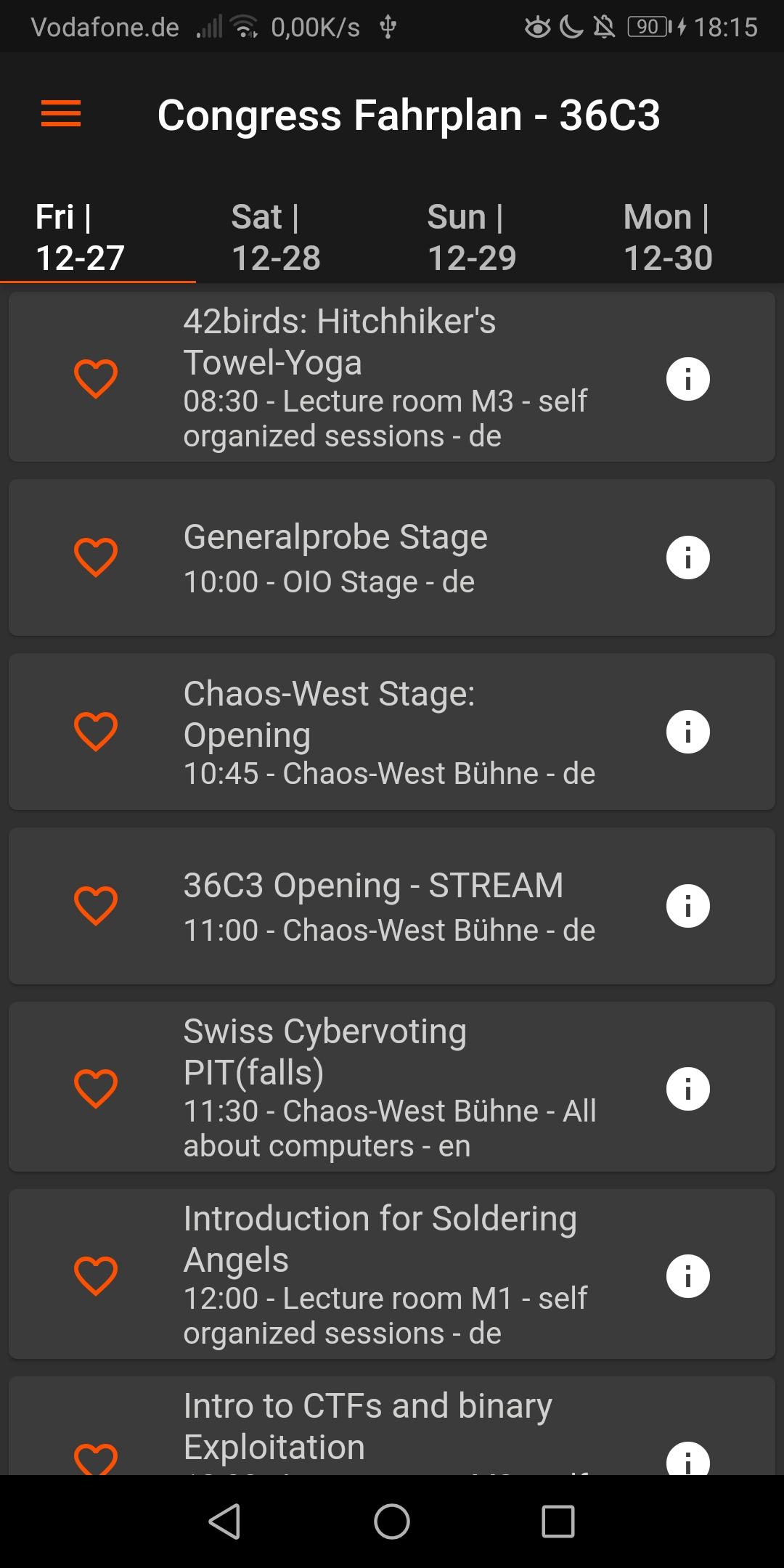Open the hamburger navigation menu
Image resolution: width=784 pixels, height=1568 pixels.
pyautogui.click(x=61, y=114)
